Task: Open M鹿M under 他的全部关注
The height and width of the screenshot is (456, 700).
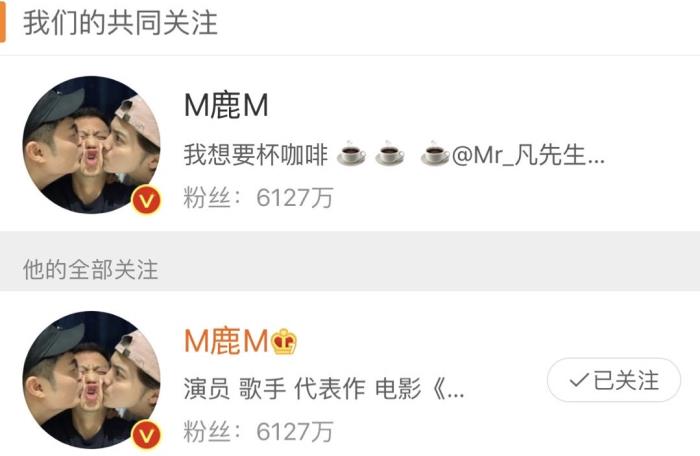Action: tap(228, 342)
